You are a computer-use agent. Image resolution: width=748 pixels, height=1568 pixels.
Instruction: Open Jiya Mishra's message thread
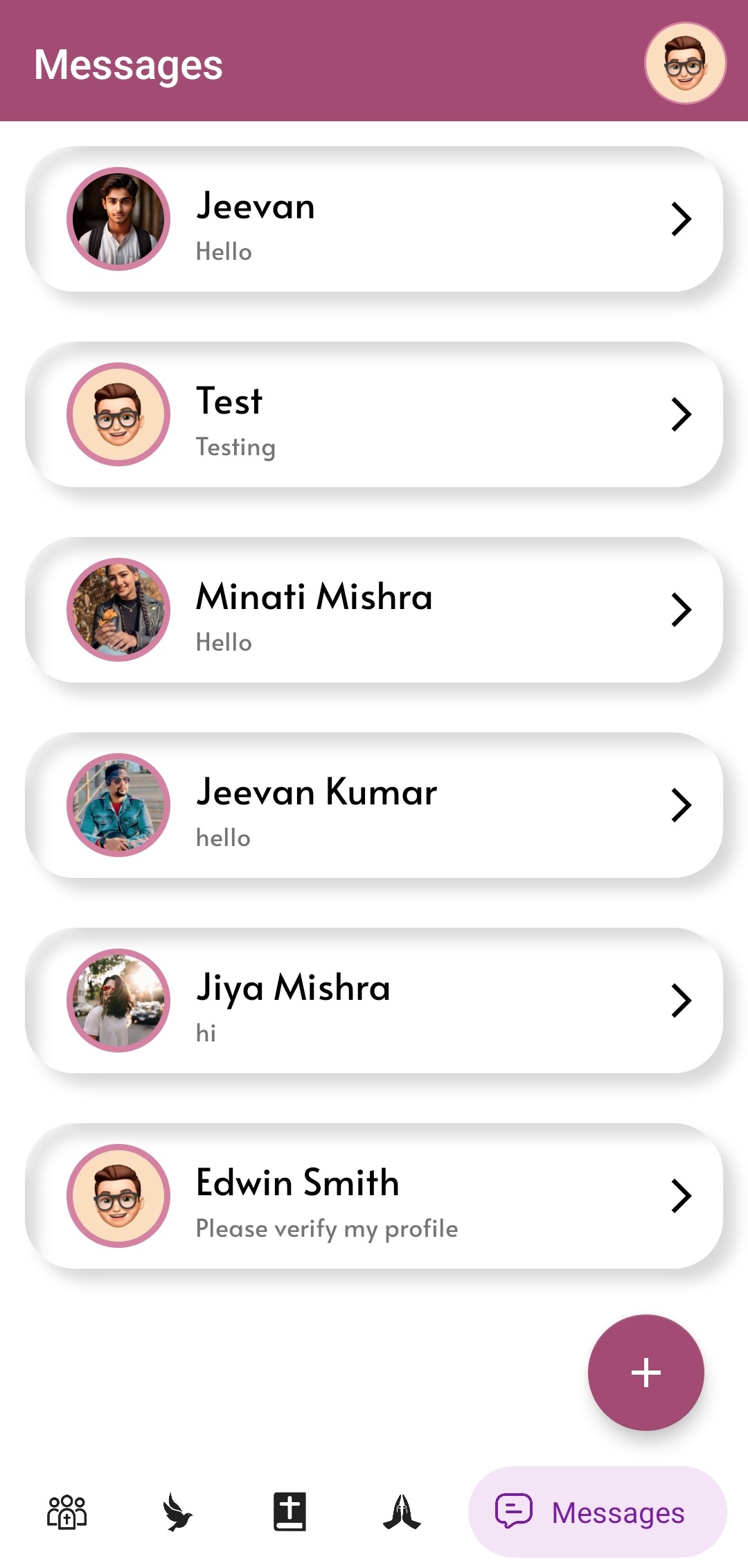pos(374,1001)
